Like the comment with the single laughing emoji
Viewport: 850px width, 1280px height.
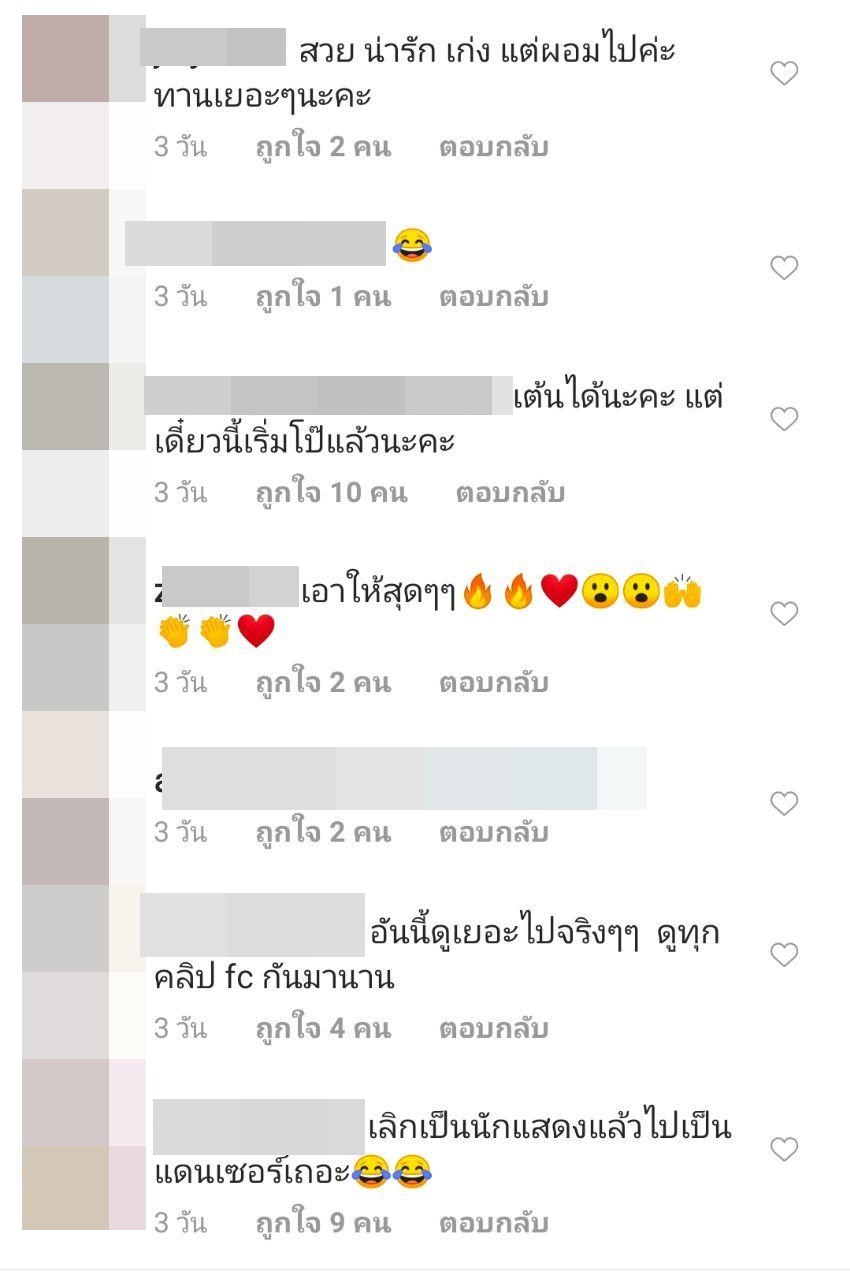(784, 268)
